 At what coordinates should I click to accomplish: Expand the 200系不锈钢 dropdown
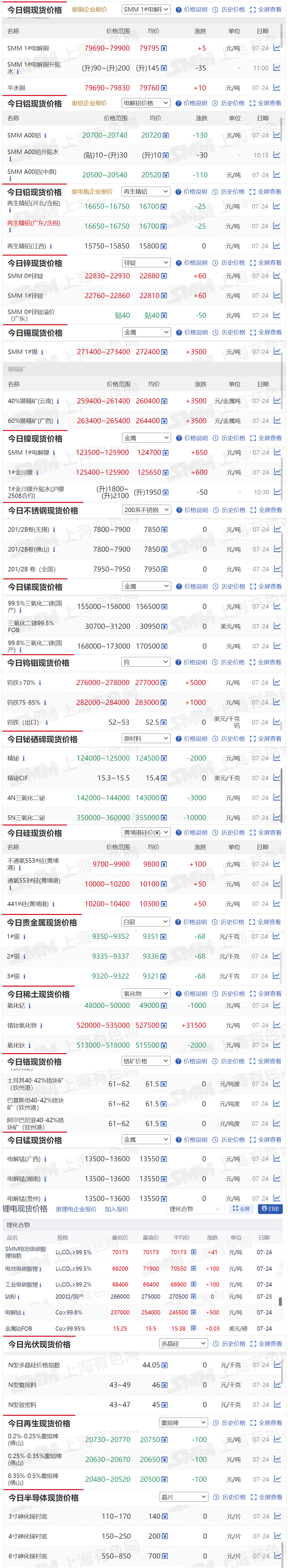pos(146,510)
